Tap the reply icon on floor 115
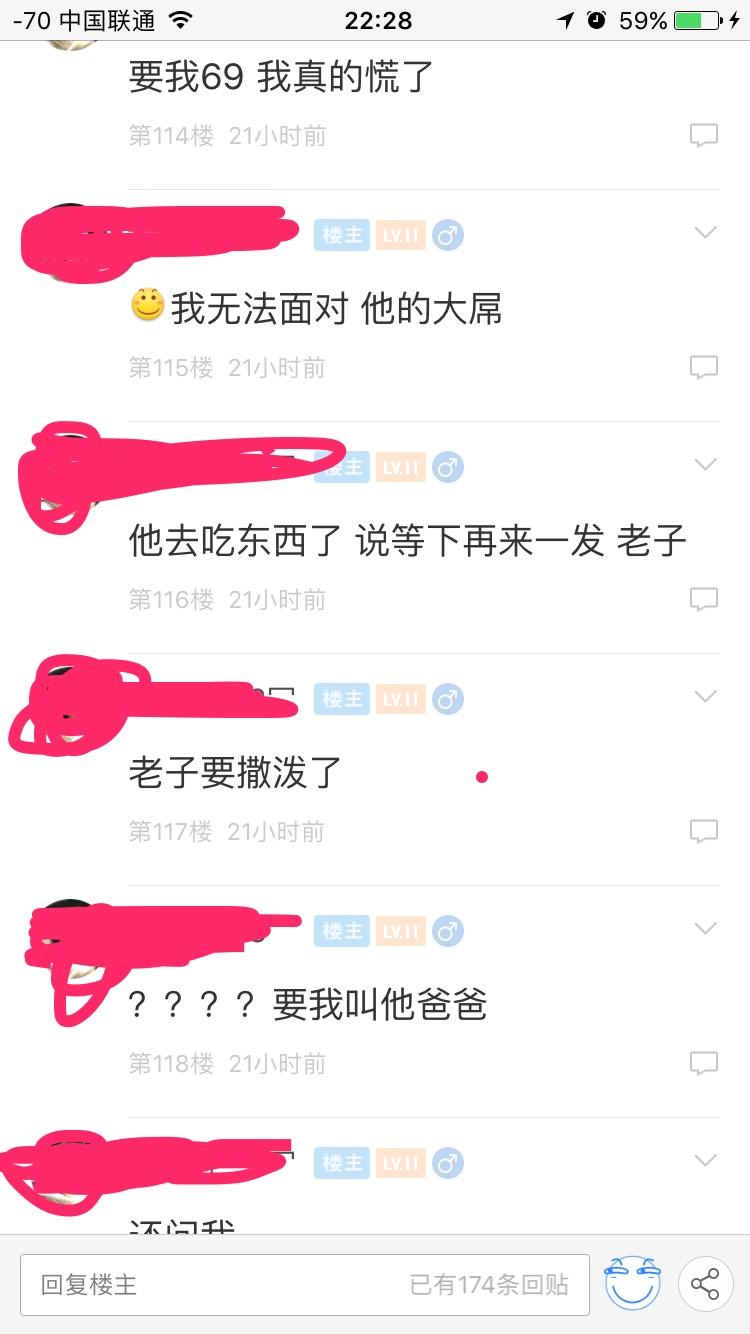Image resolution: width=750 pixels, height=1334 pixels. tap(704, 368)
